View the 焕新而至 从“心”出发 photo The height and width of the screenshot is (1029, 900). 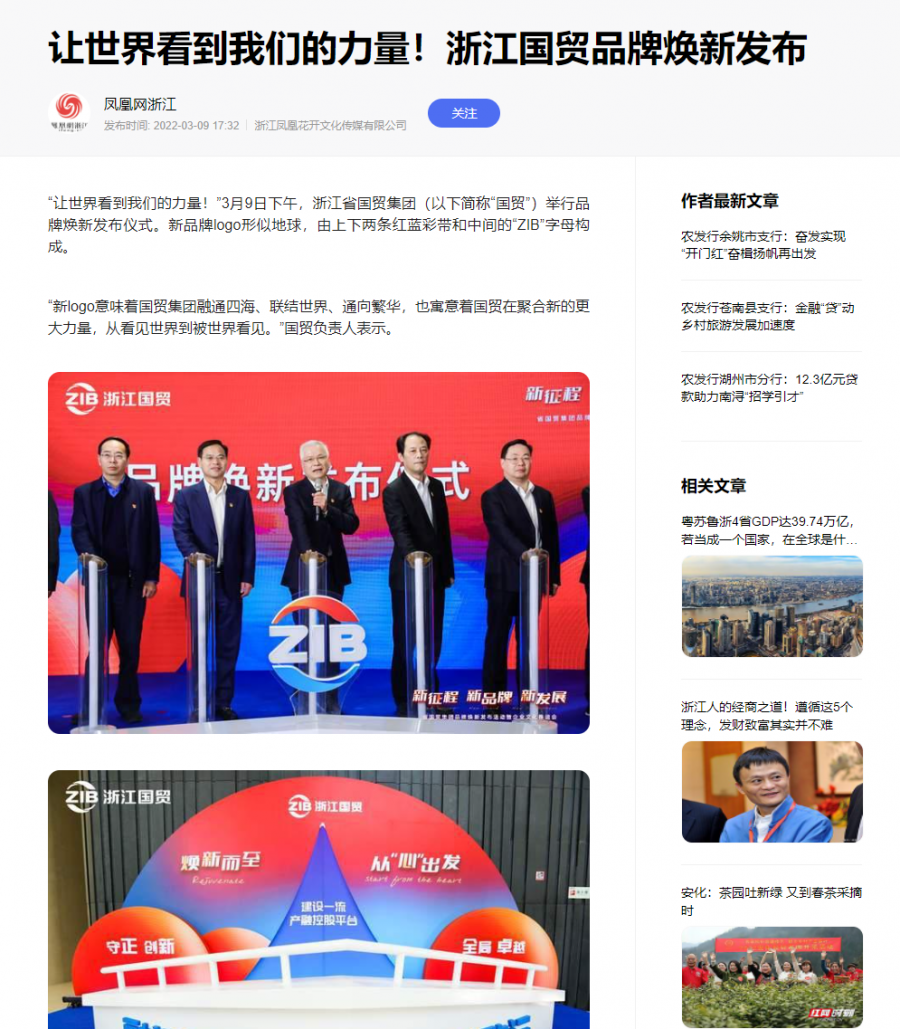point(319,898)
